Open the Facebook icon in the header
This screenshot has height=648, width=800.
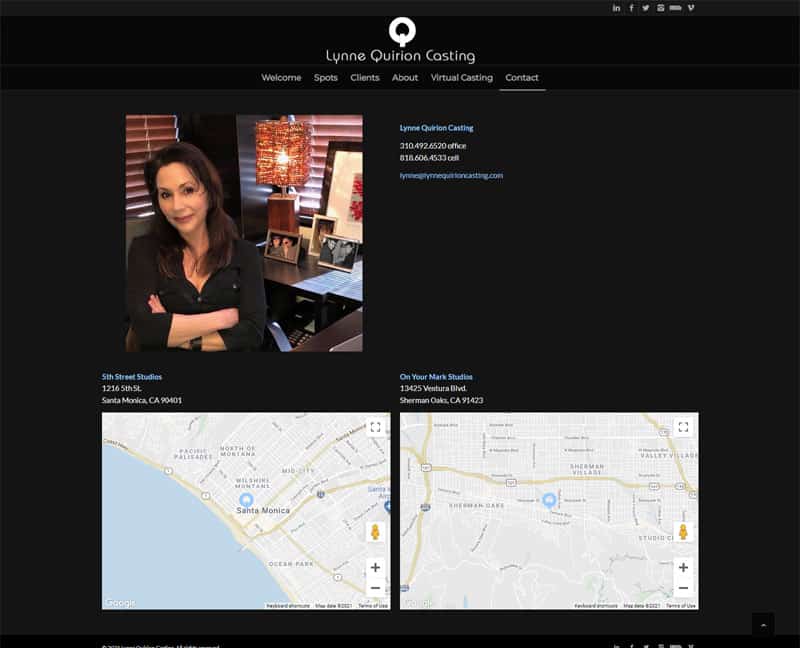point(631,8)
